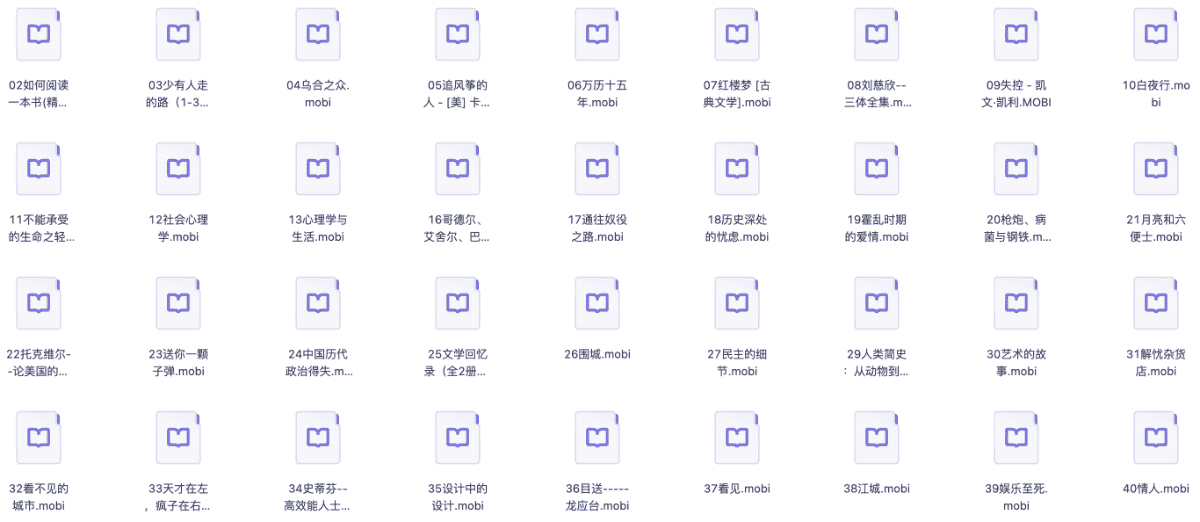Open the 26围城.mobi file
1200x522 pixels.
597,304
